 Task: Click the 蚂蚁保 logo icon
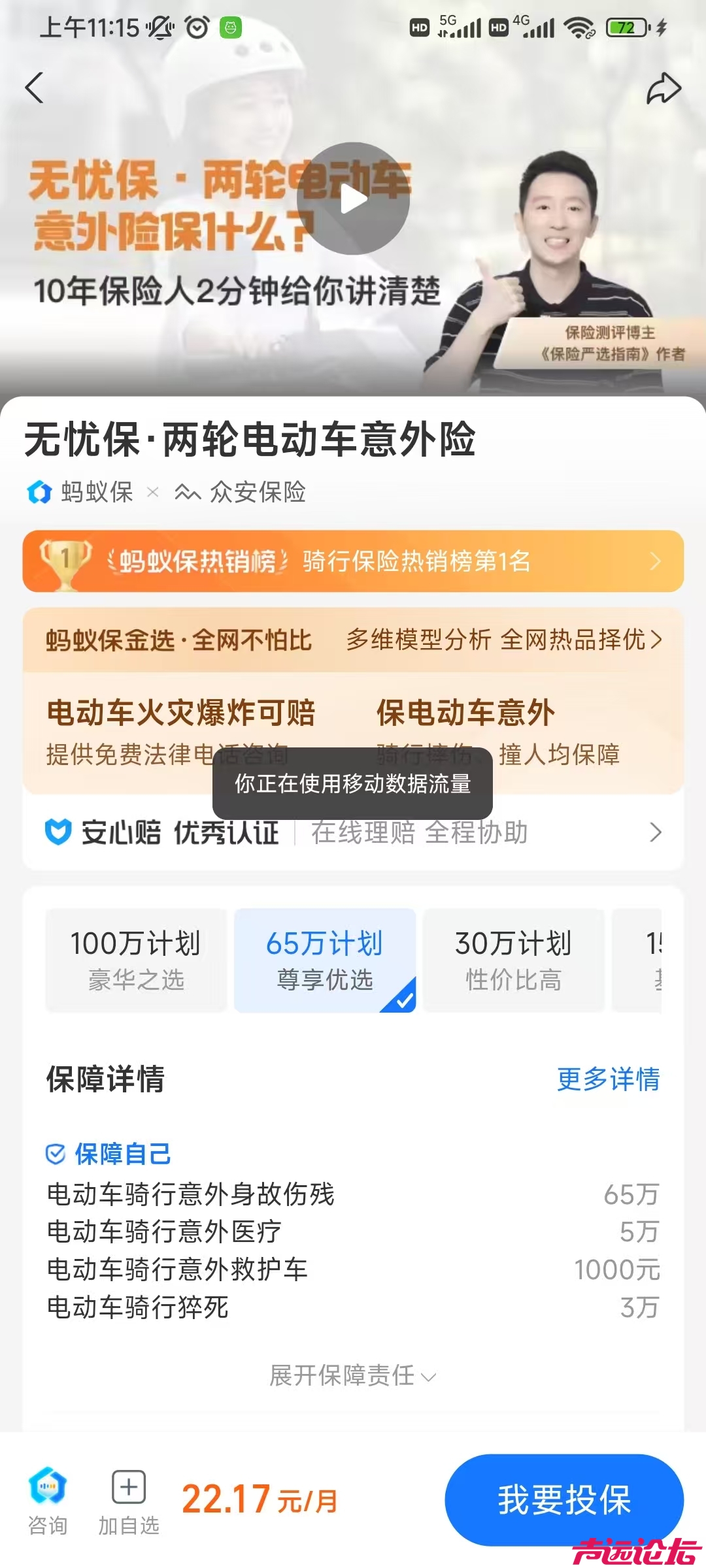[x=41, y=493]
